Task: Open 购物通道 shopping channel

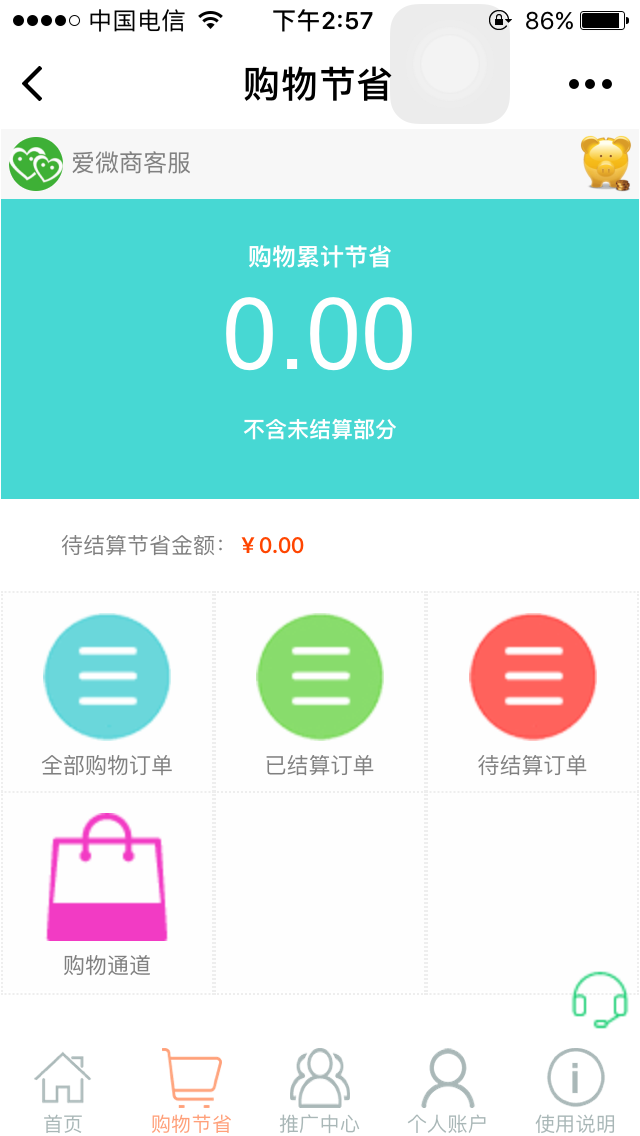Action: (x=107, y=892)
